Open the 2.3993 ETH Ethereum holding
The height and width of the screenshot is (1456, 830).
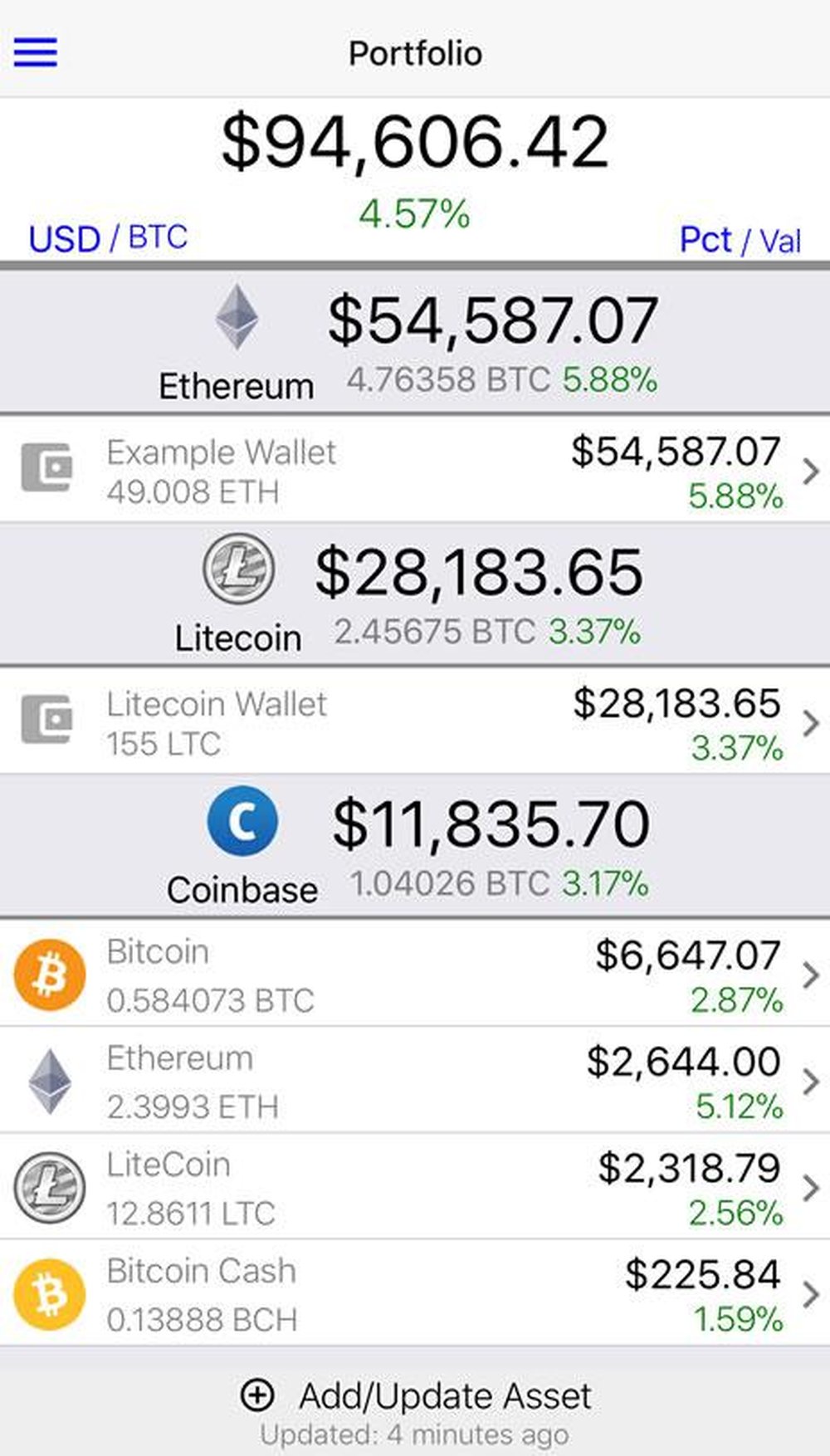tap(415, 1081)
